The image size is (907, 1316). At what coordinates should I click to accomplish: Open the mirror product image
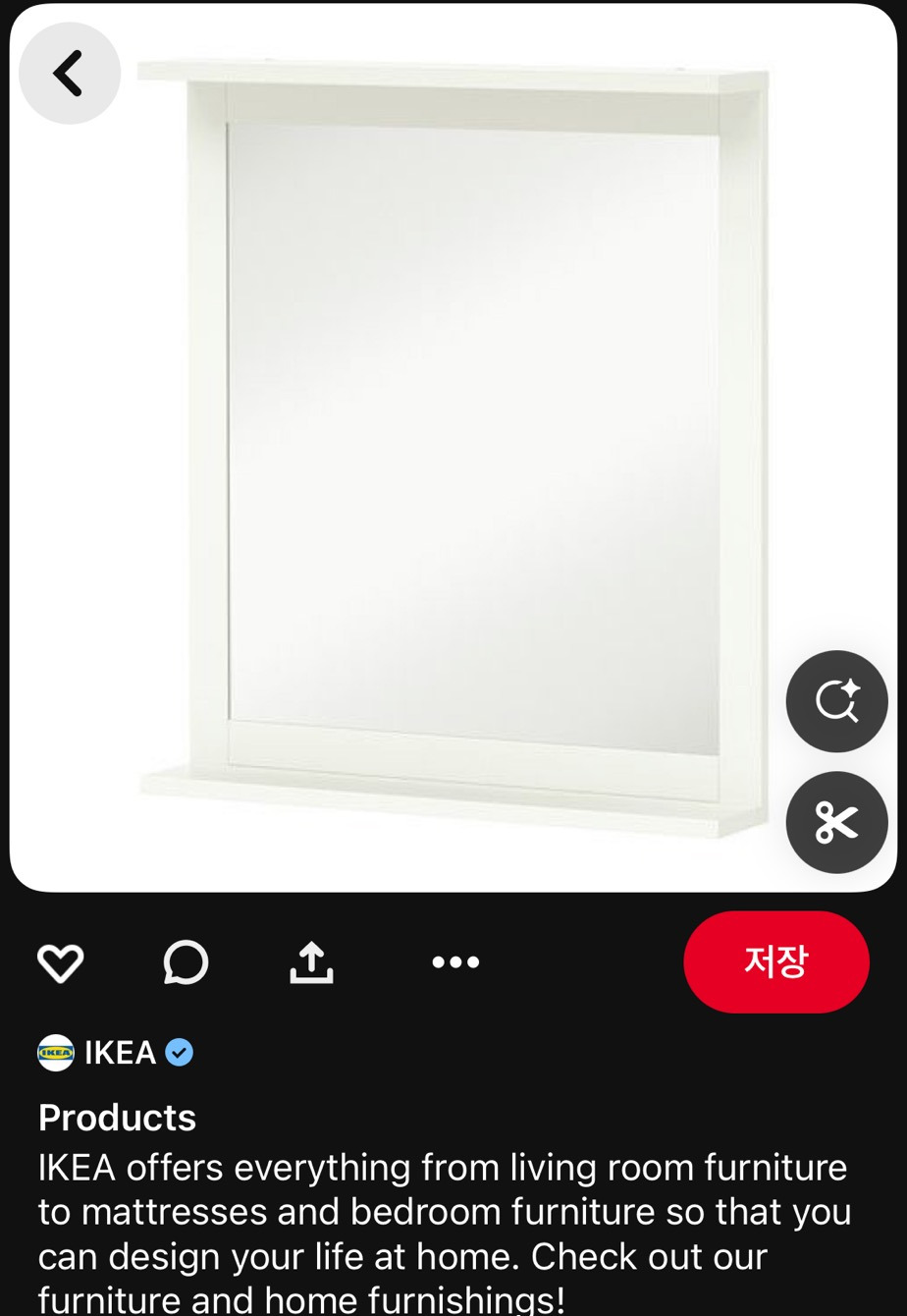pos(453,448)
